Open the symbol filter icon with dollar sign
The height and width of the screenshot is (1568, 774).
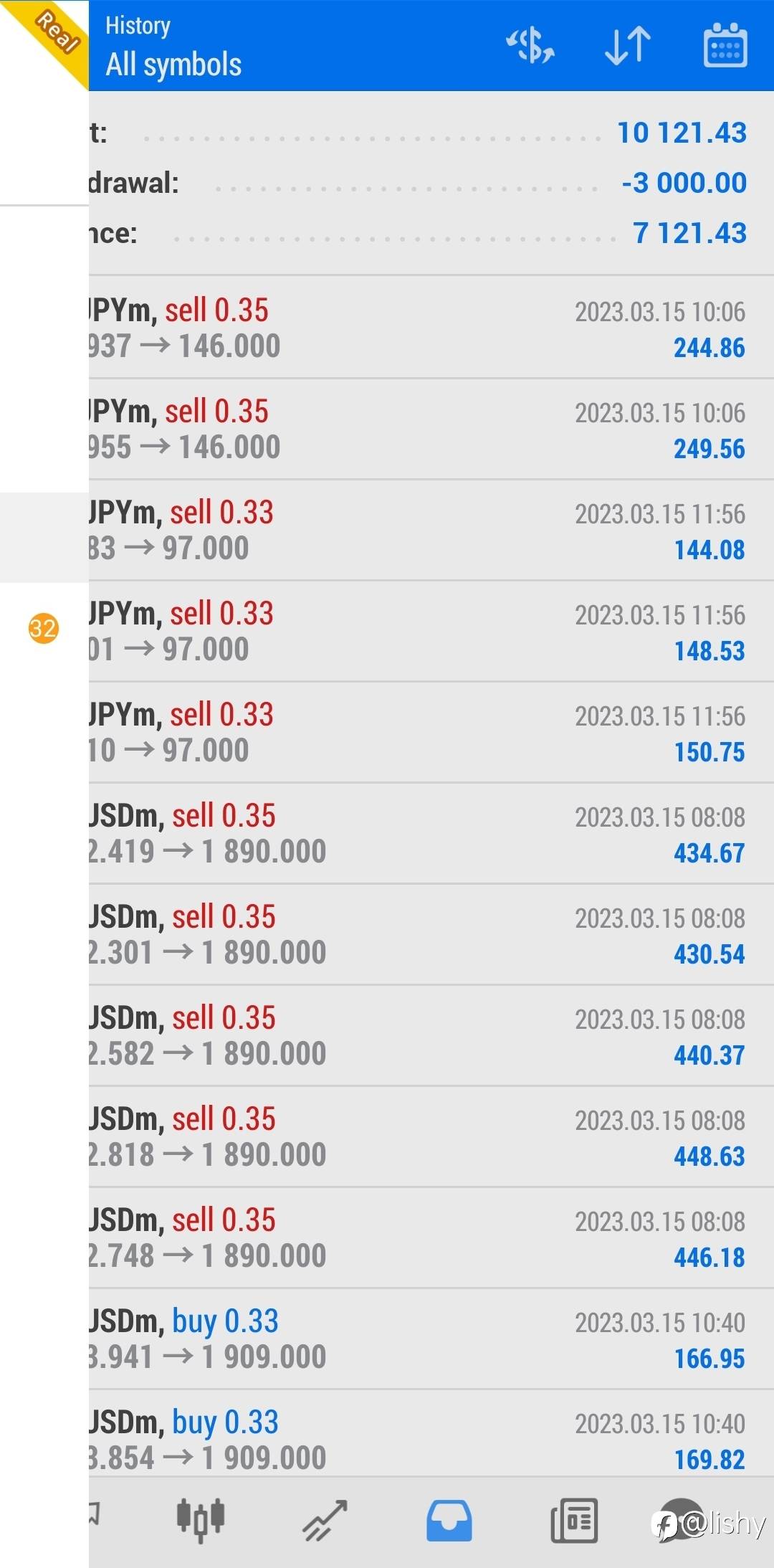click(530, 46)
